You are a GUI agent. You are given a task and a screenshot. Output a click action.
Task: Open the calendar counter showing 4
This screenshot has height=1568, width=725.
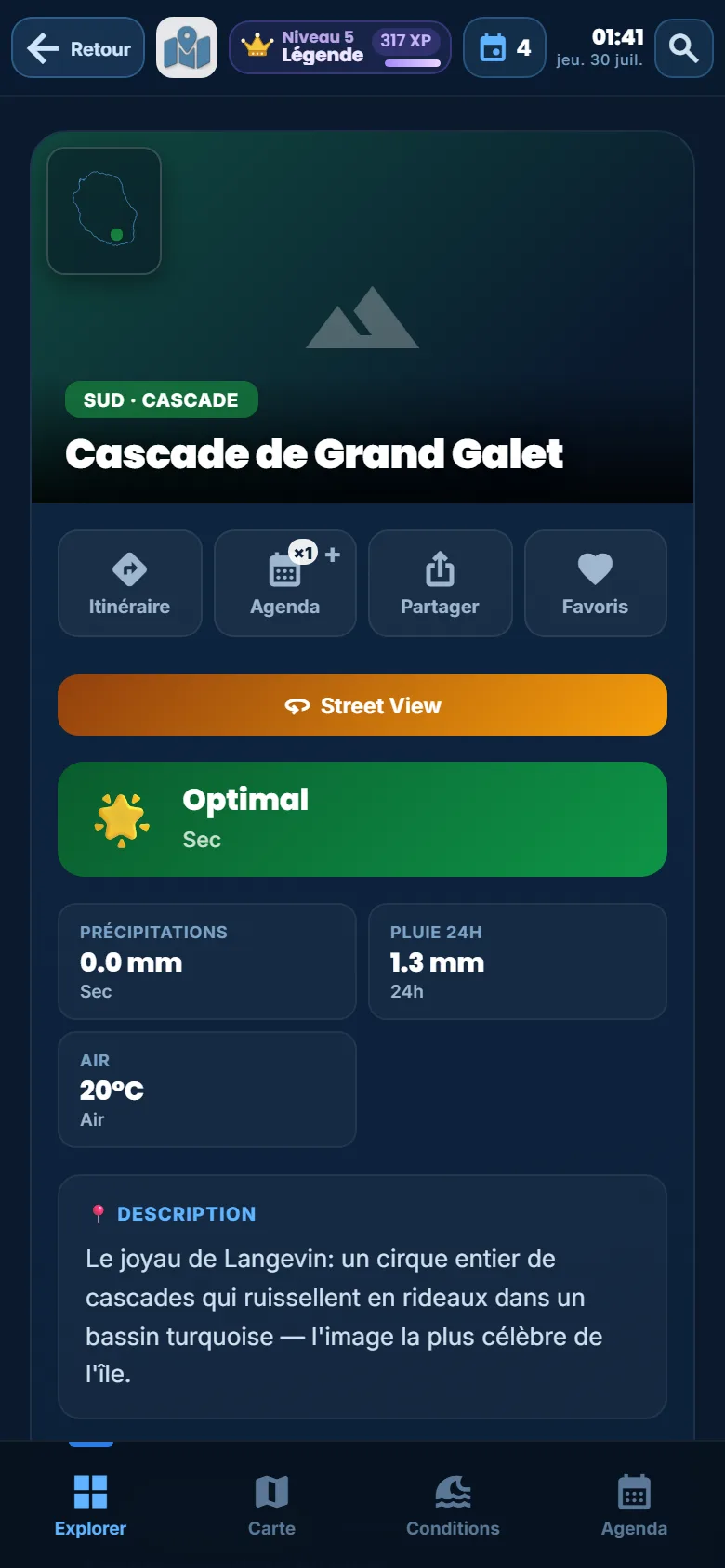click(505, 47)
